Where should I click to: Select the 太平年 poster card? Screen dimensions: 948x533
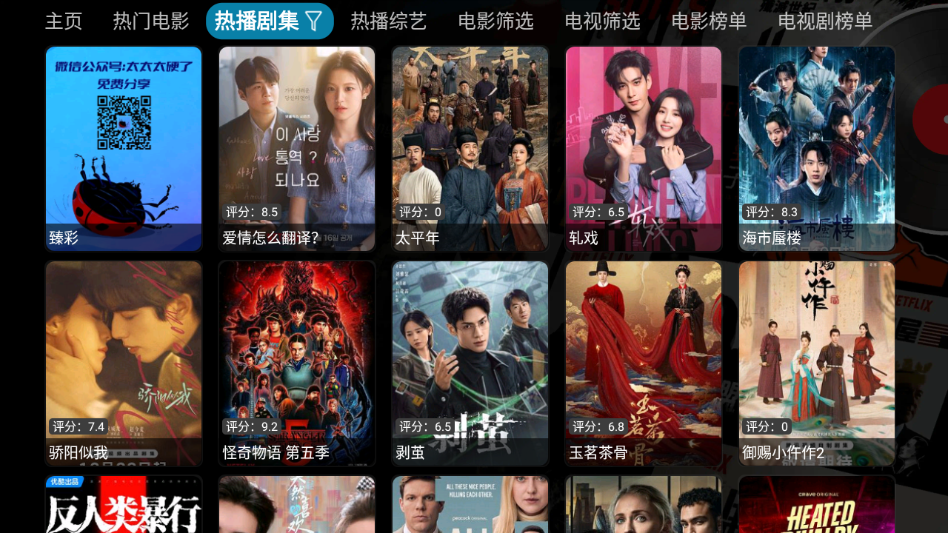tap(470, 148)
